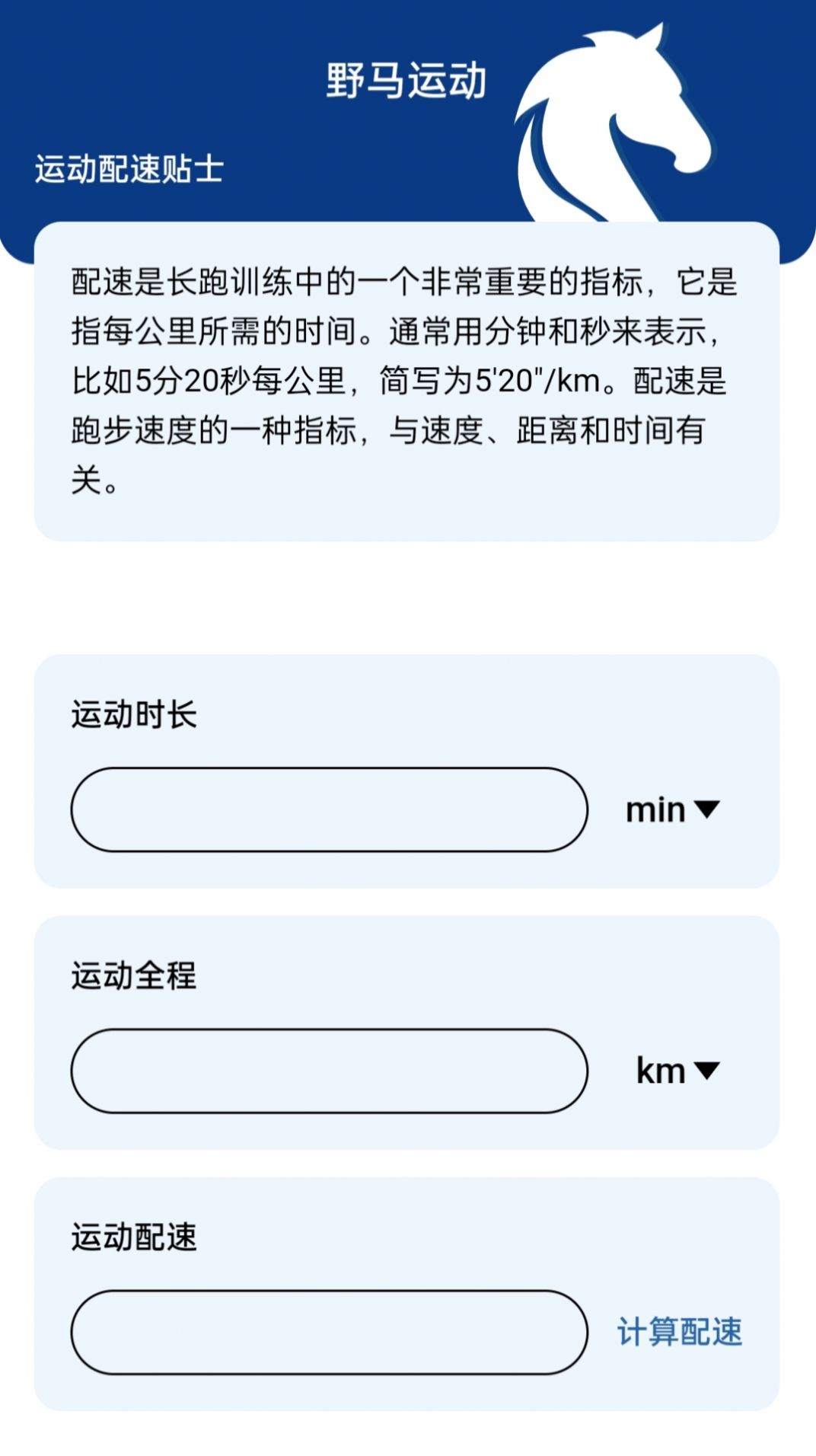Open the min time unit dropdown
The width and height of the screenshot is (816, 1456).
[x=672, y=809]
